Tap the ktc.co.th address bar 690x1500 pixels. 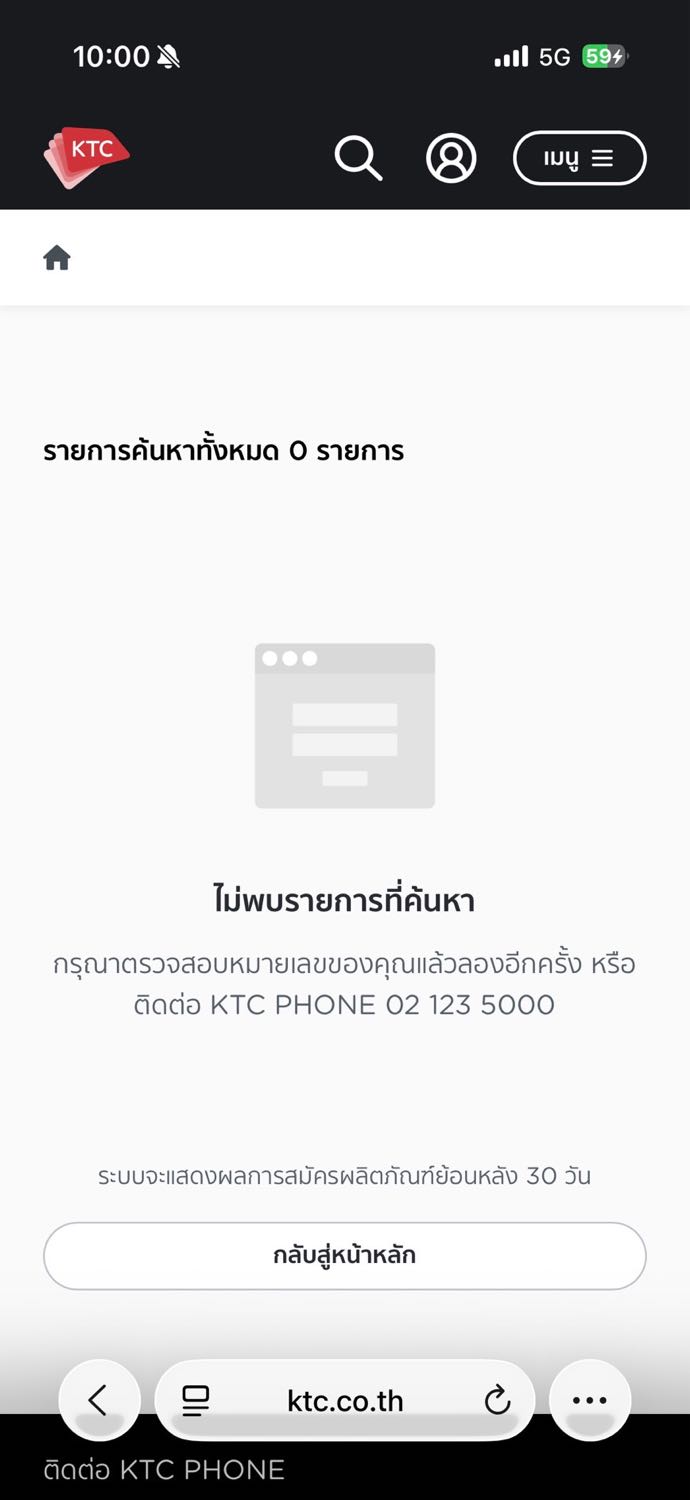click(345, 1400)
